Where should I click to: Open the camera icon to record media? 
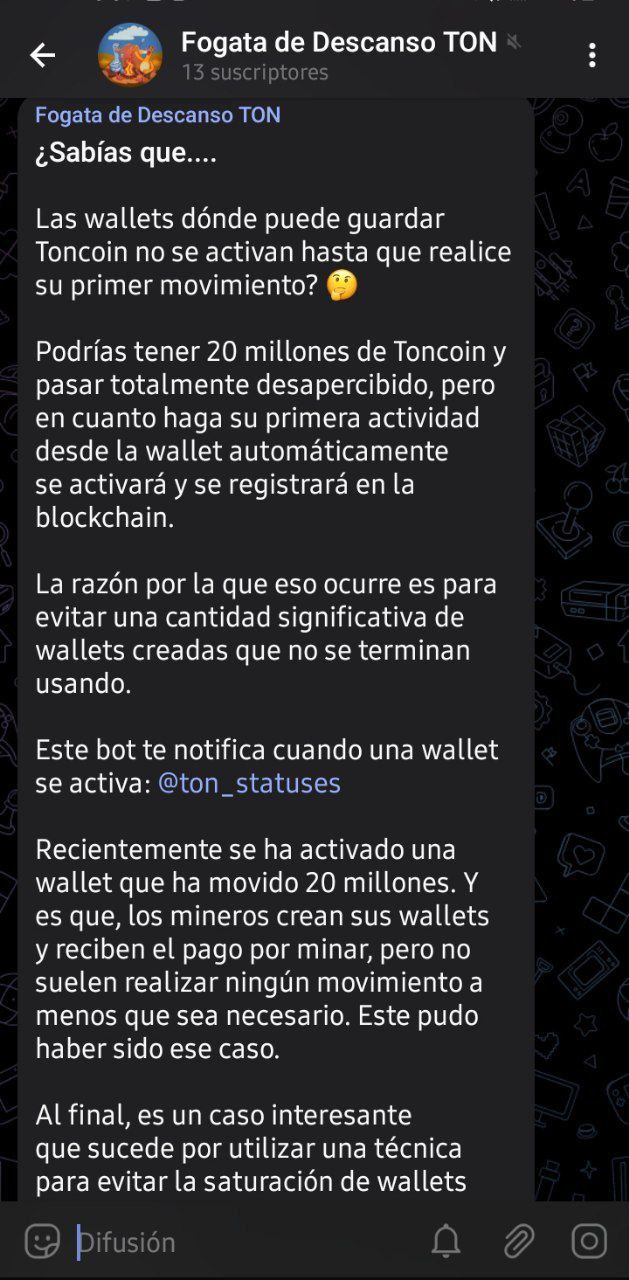coord(589,1242)
